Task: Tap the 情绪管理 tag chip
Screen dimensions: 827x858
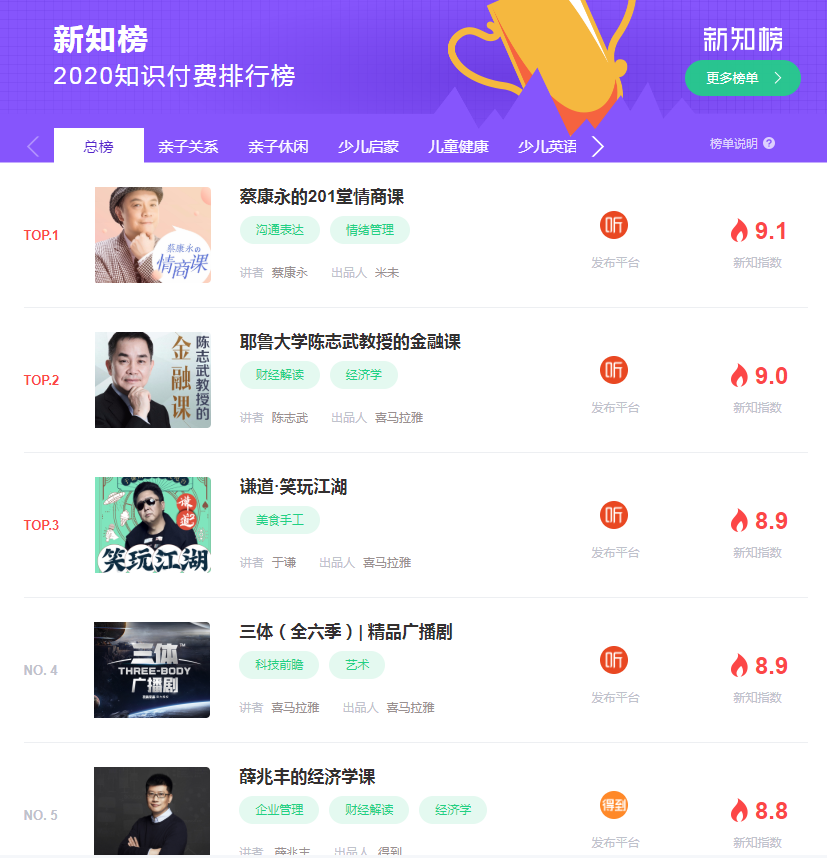Action: point(369,230)
